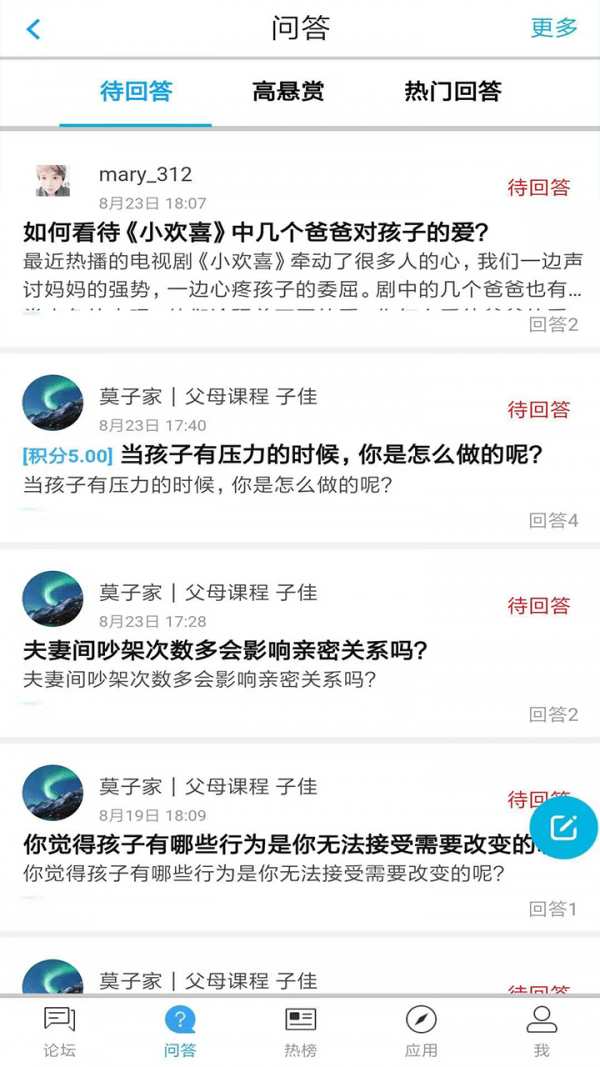Switch to the 我 profile tab

(541, 1032)
